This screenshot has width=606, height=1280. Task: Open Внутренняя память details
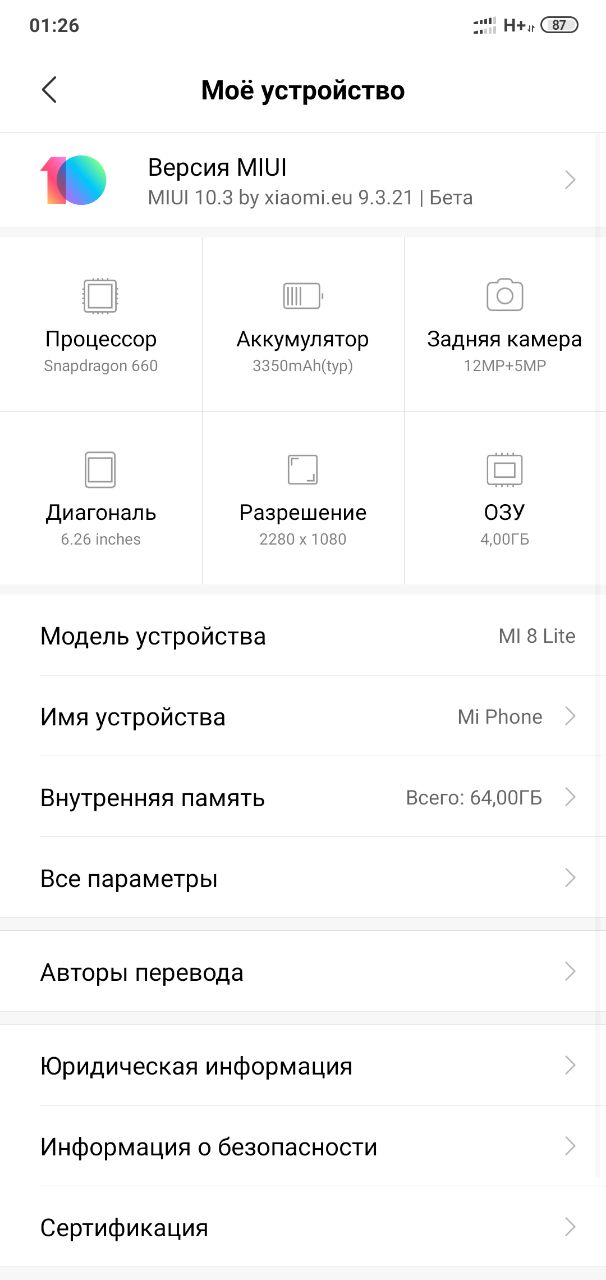[x=303, y=797]
